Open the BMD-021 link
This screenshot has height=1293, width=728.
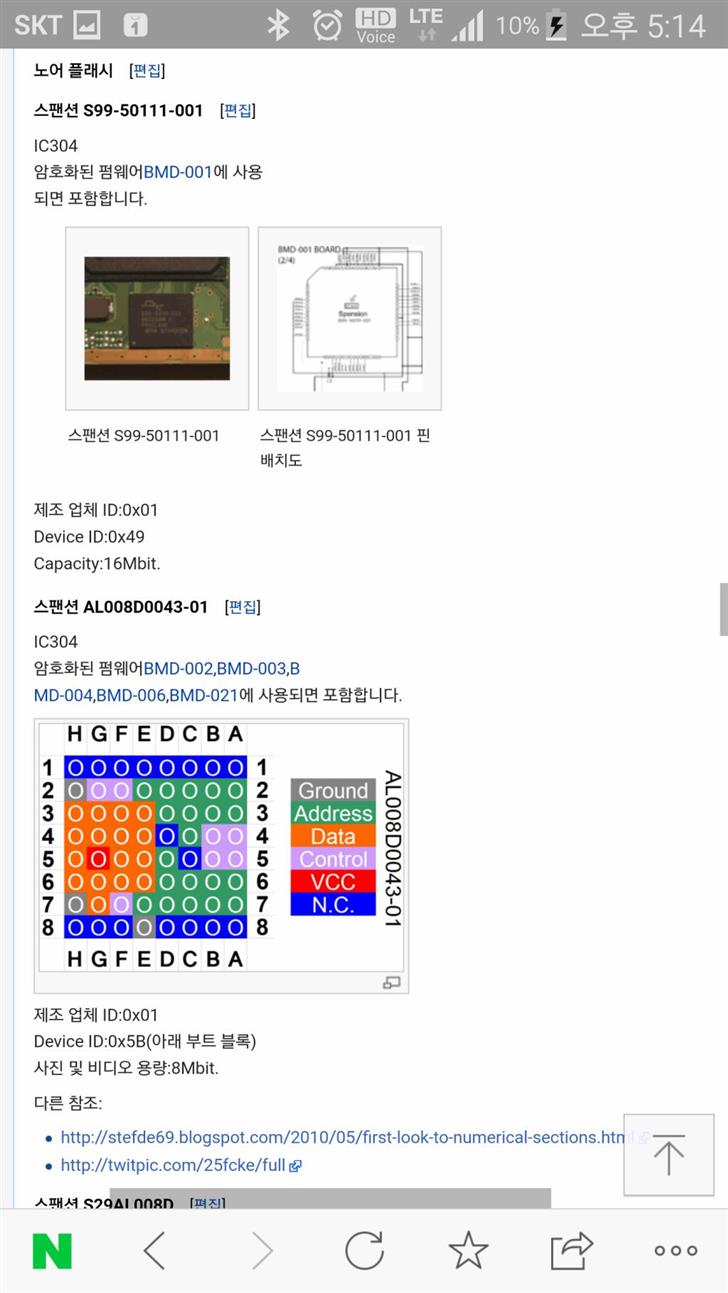pos(206,694)
